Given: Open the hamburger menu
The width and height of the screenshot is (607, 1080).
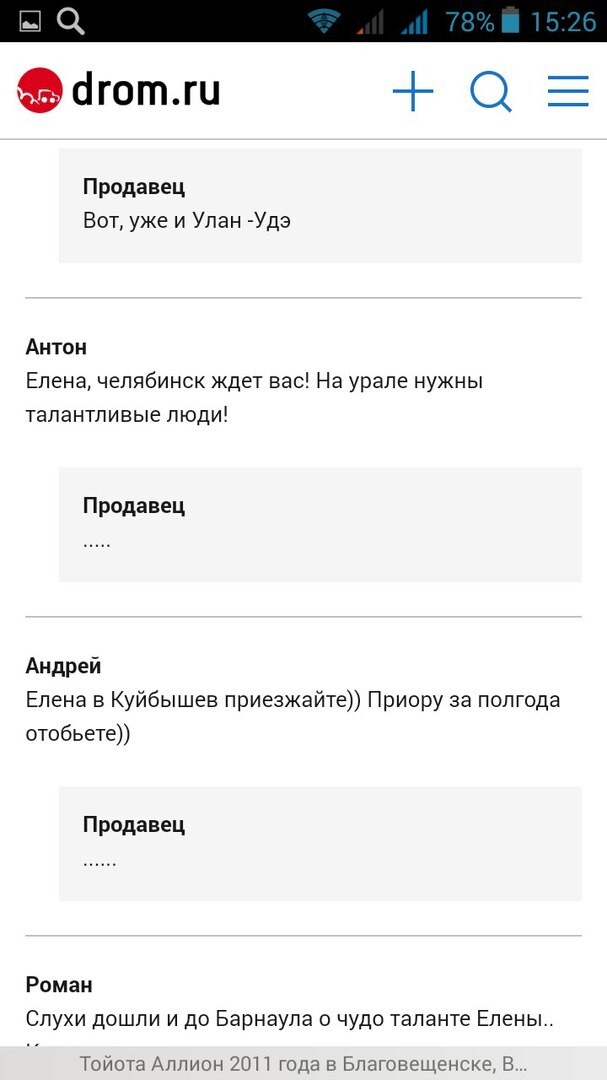Looking at the screenshot, I should point(567,92).
